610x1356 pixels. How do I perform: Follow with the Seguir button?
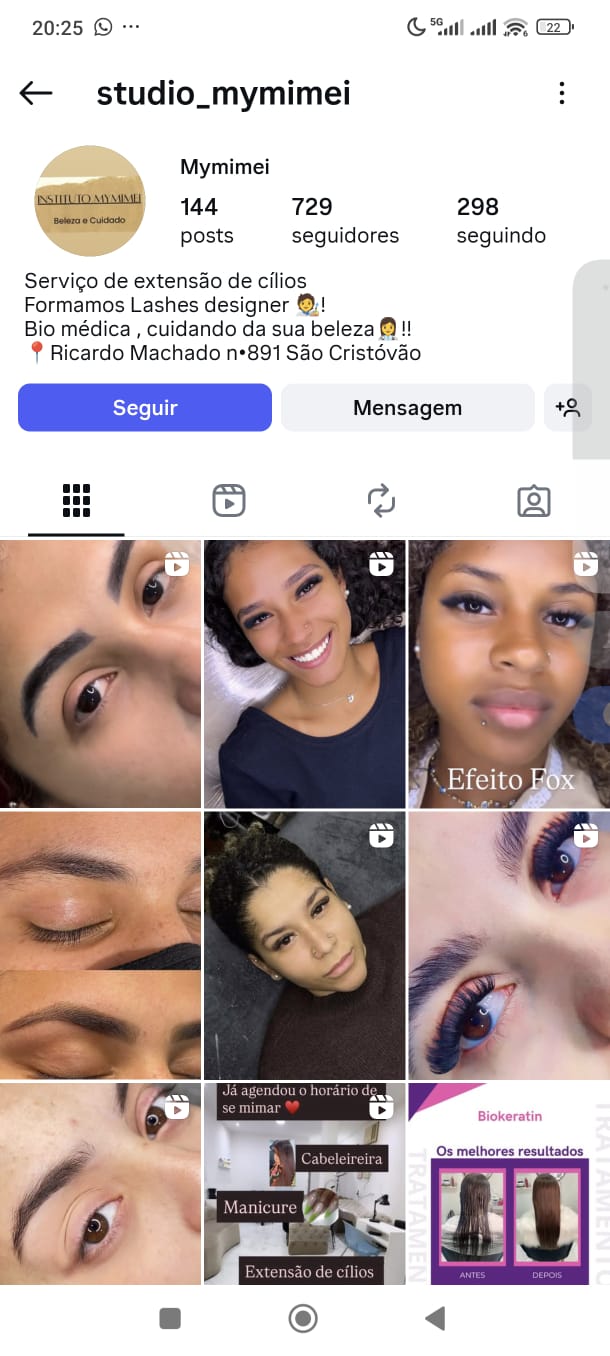(145, 408)
